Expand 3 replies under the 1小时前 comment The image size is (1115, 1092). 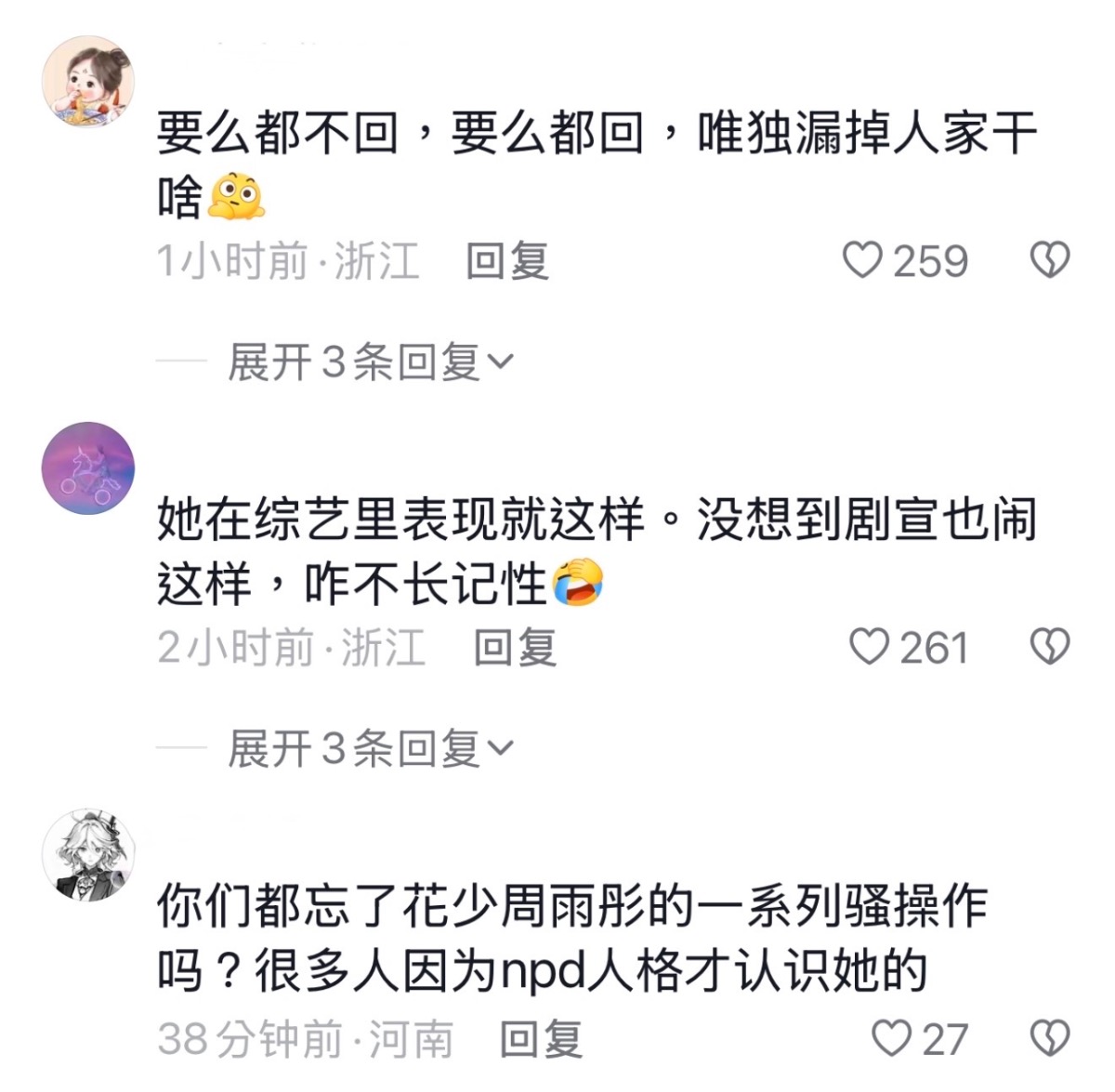pyautogui.click(x=370, y=362)
